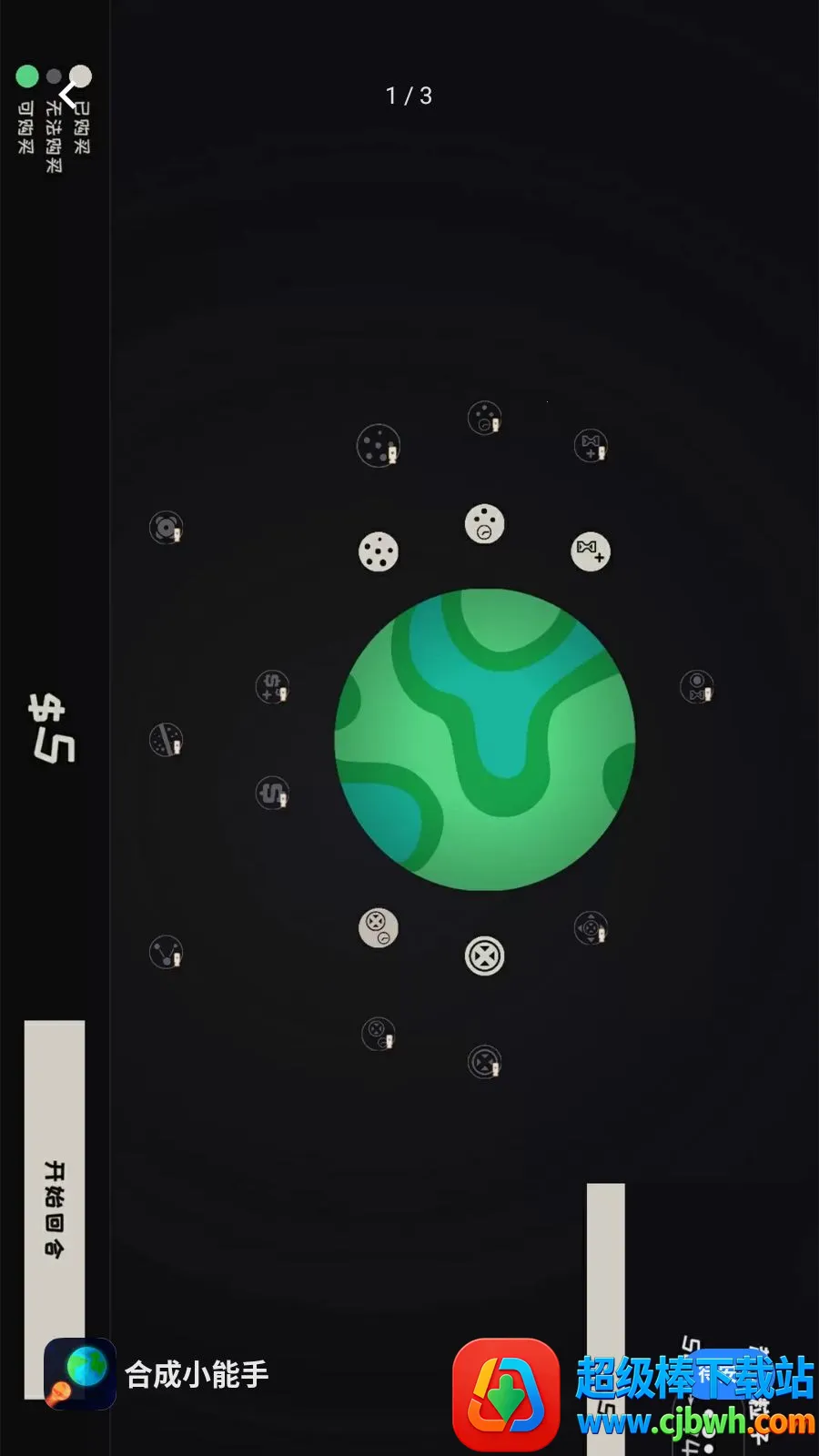
Task: Go back using the top-left arrow
Action: point(68,95)
